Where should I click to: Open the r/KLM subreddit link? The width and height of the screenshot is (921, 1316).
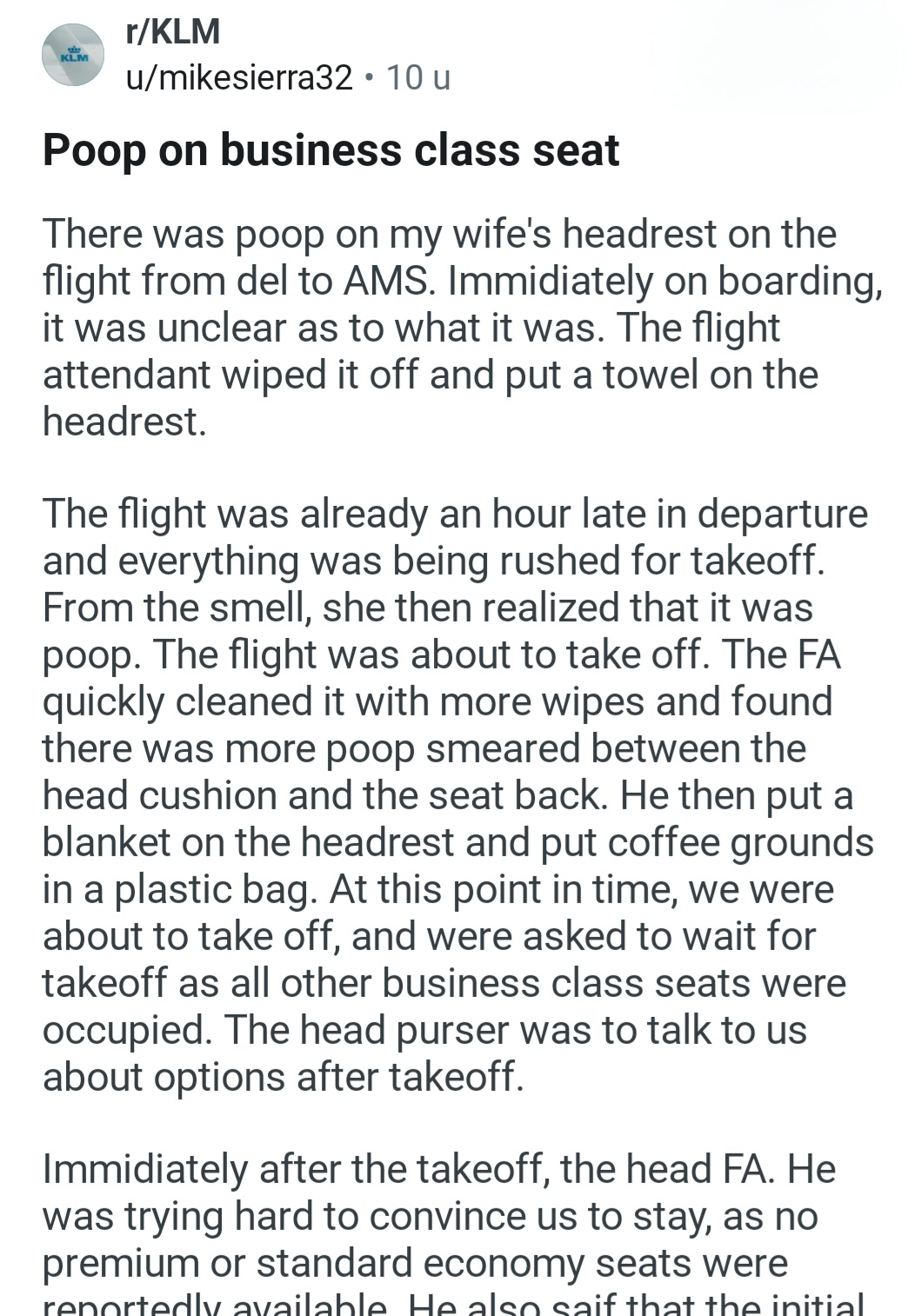coord(172,32)
